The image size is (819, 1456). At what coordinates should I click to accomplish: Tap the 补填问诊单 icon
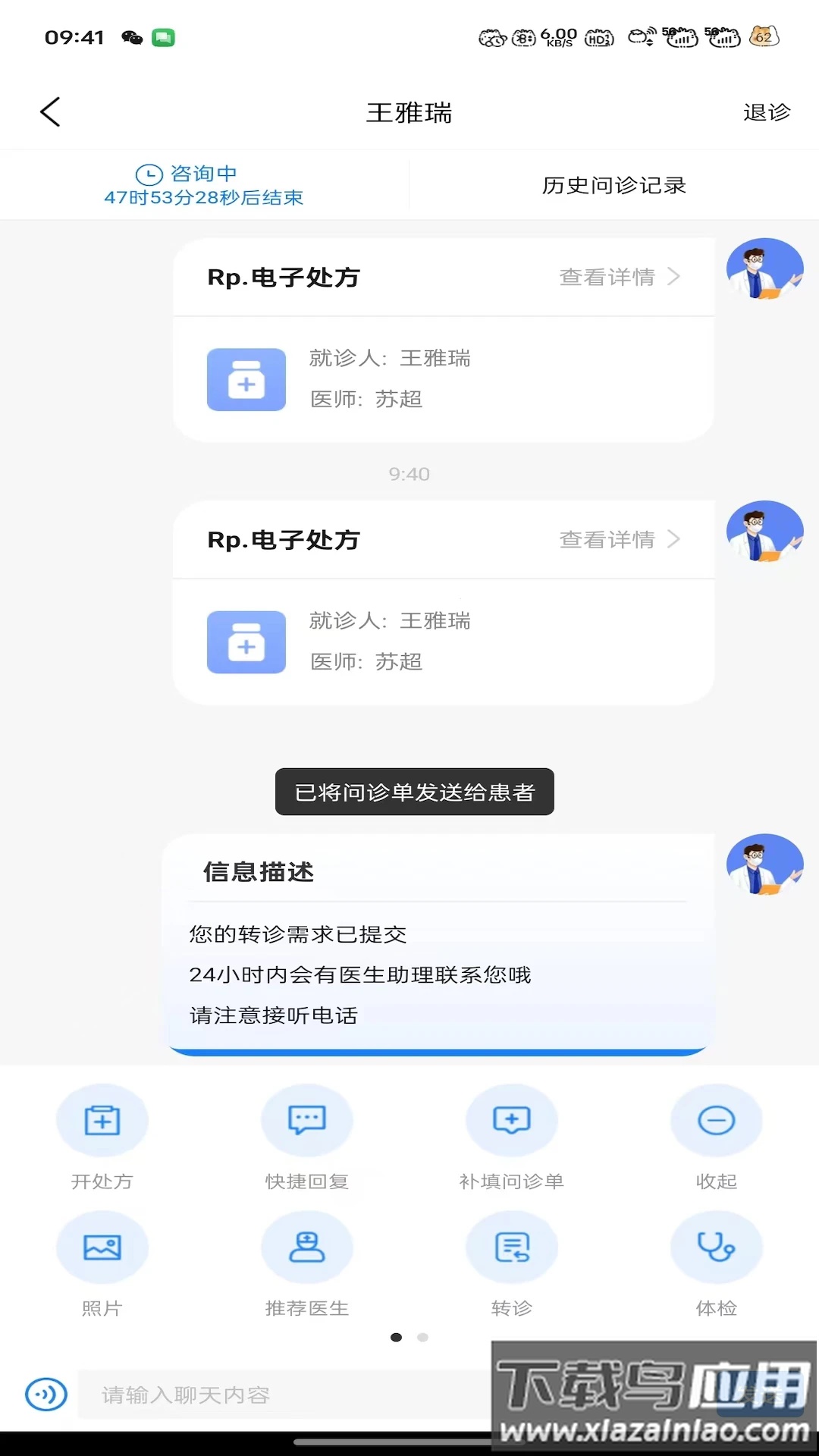click(x=512, y=1121)
